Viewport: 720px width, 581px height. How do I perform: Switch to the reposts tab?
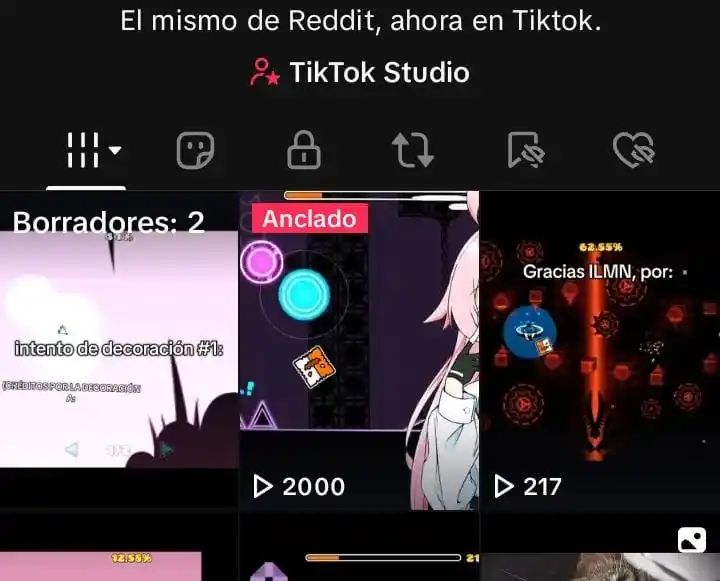pyautogui.click(x=412, y=151)
